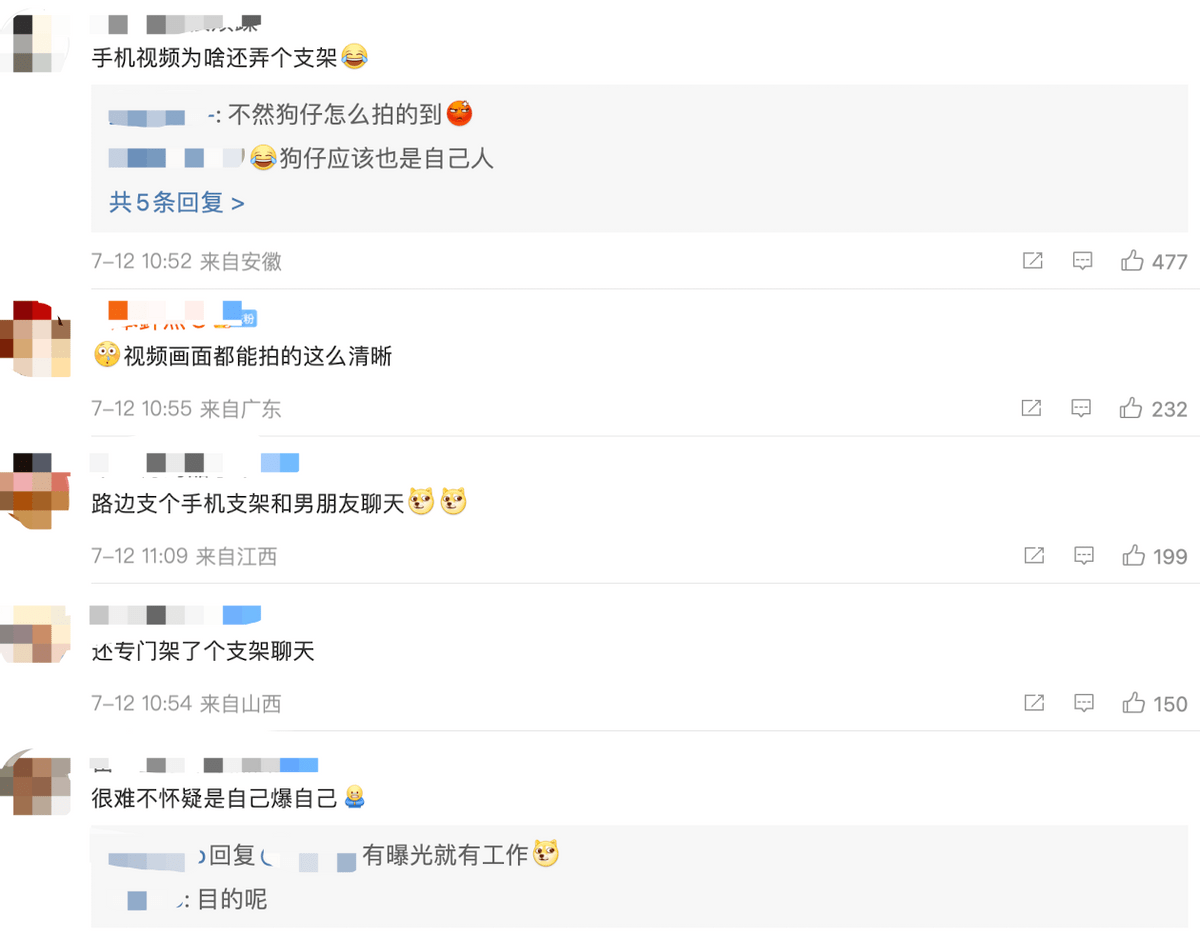Like the comment from 安徽 with 477 likes

pyautogui.click(x=1132, y=261)
